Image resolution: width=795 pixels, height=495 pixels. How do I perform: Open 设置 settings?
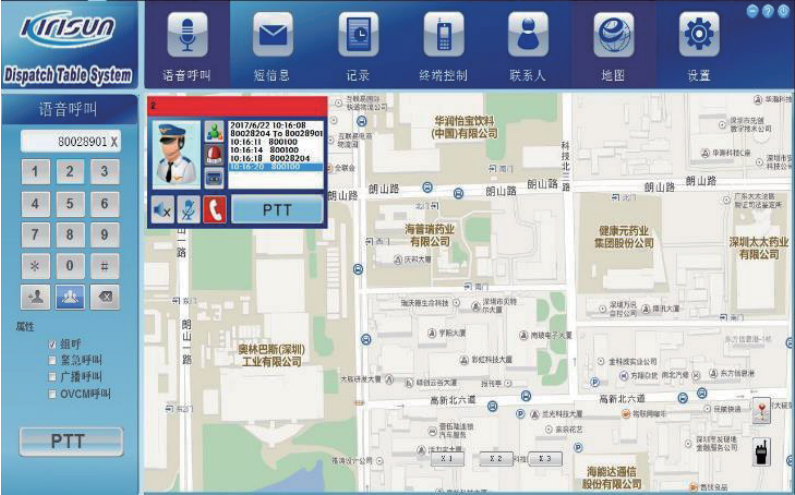(698, 44)
